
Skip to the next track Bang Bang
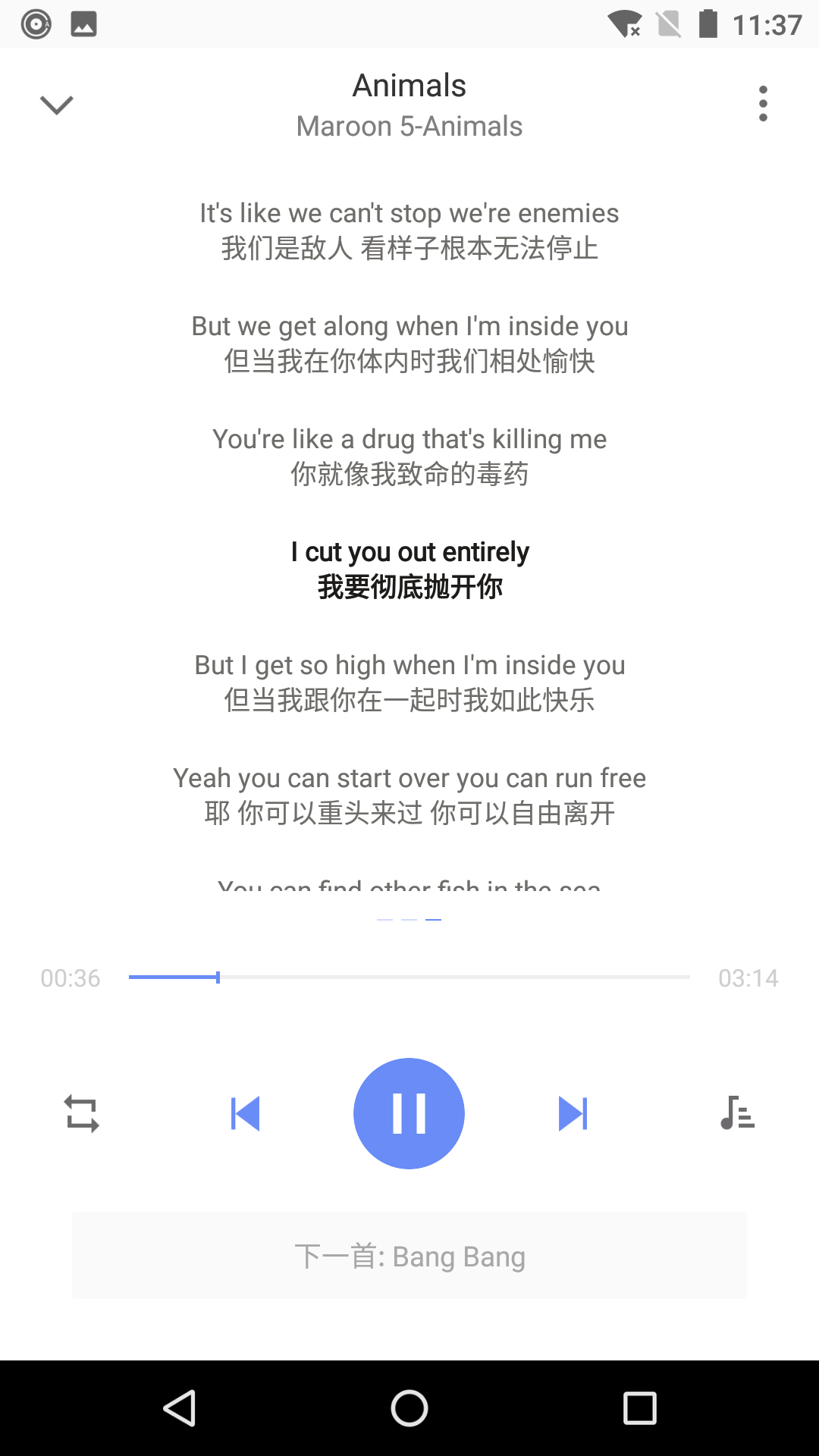point(573,1112)
